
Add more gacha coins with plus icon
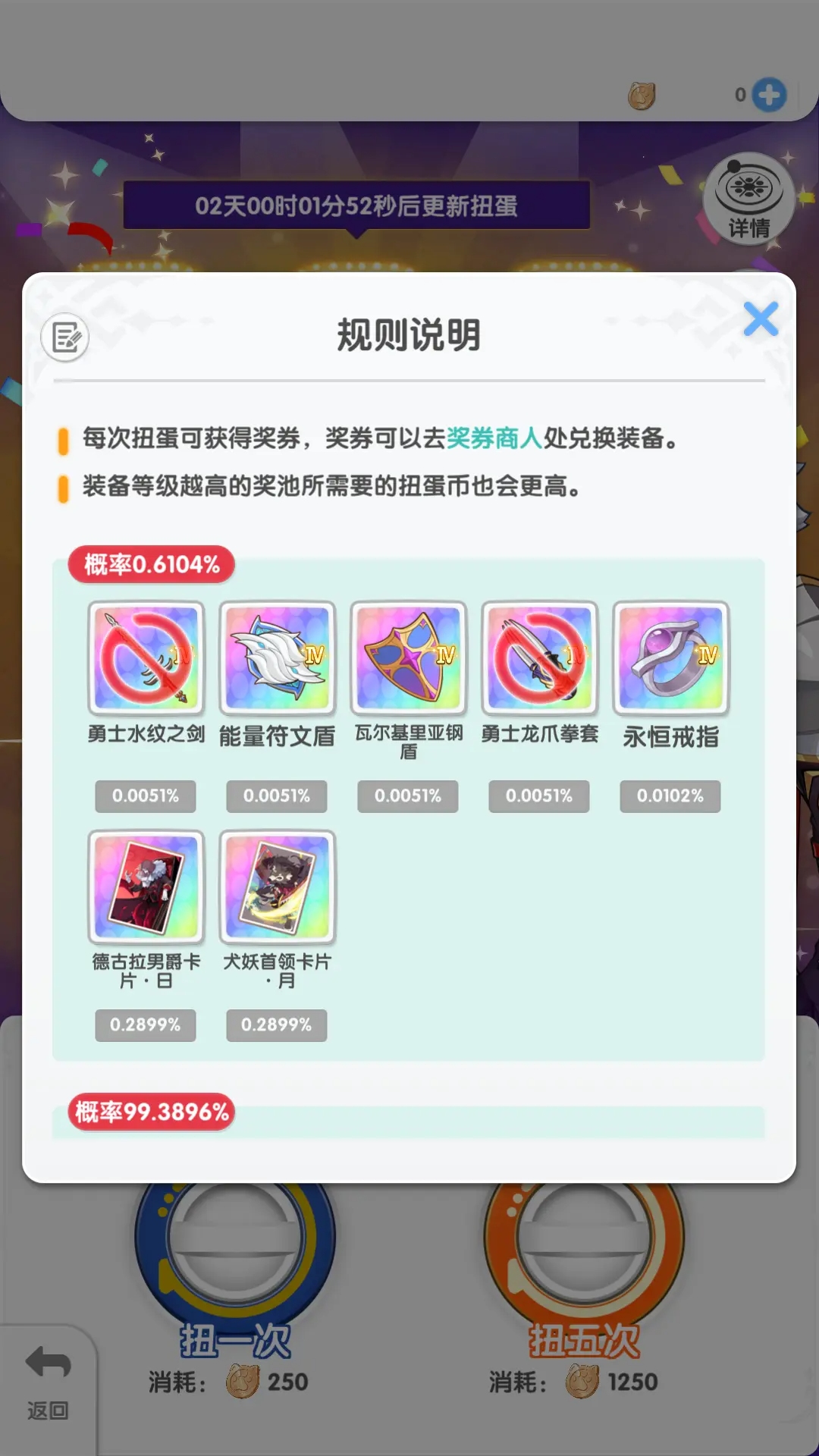click(770, 95)
